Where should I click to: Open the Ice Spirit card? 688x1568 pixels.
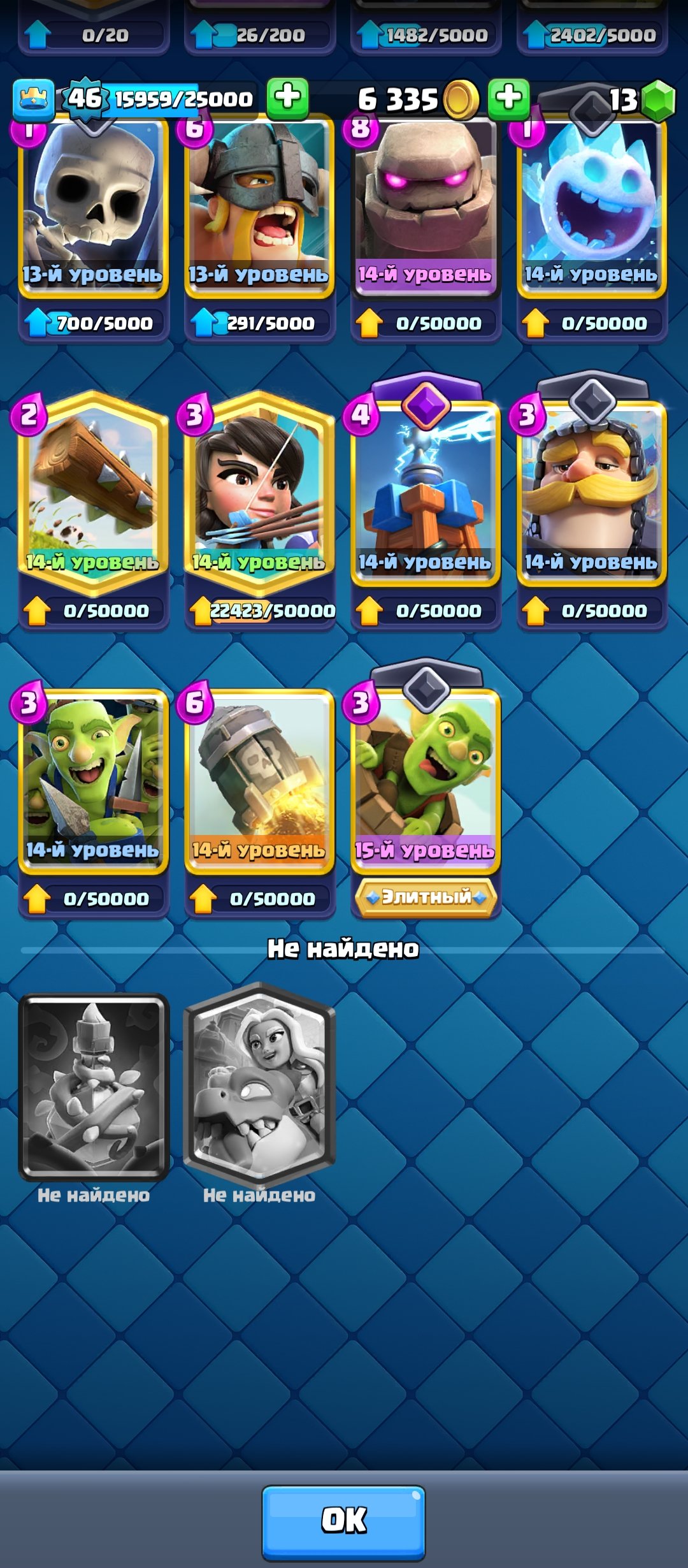[592, 204]
